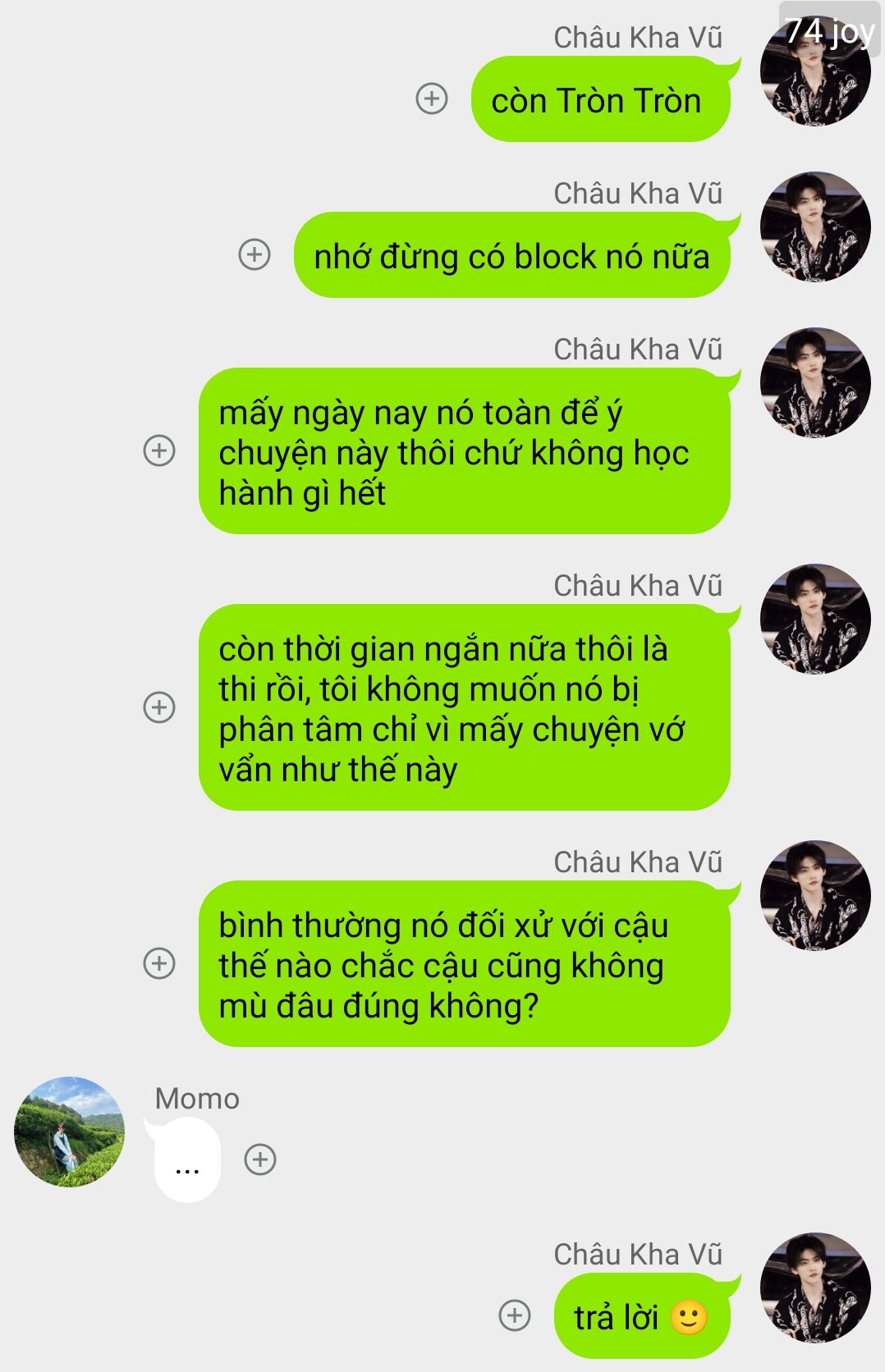The width and height of the screenshot is (885, 1372).
Task: Open Châu Kha Vũ's avatar beside "trả lời"
Action: [815, 1287]
